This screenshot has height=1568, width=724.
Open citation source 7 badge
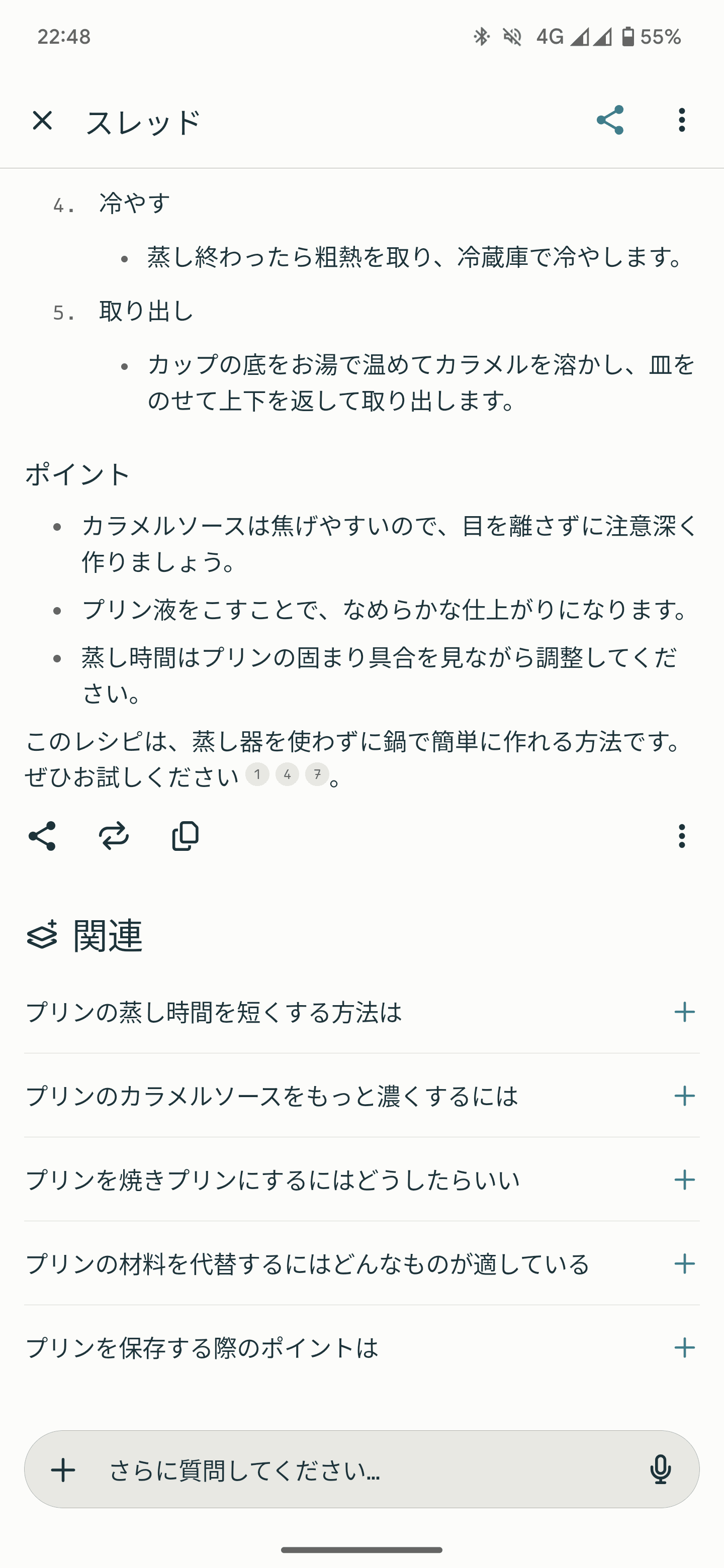tap(316, 774)
